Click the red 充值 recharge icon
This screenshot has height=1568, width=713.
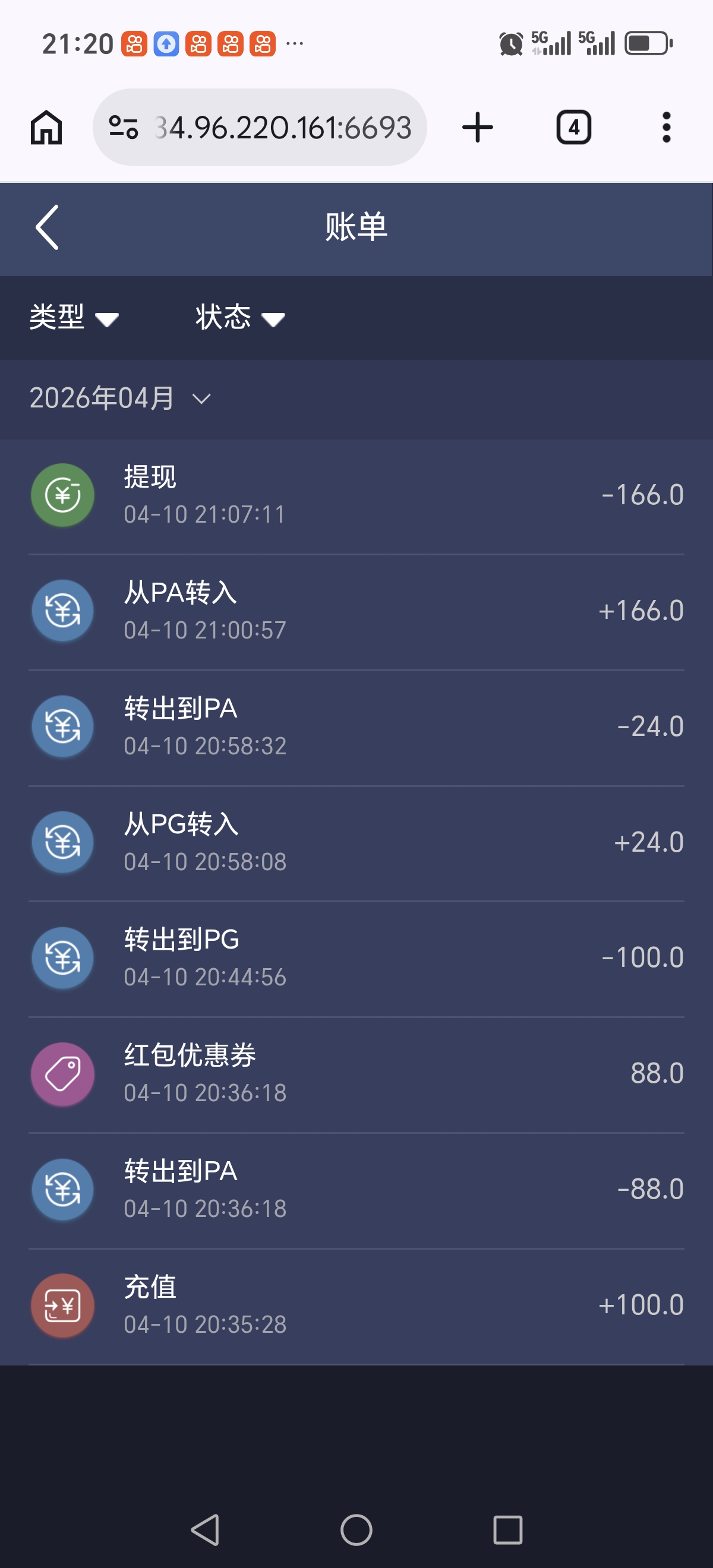[x=62, y=1305]
